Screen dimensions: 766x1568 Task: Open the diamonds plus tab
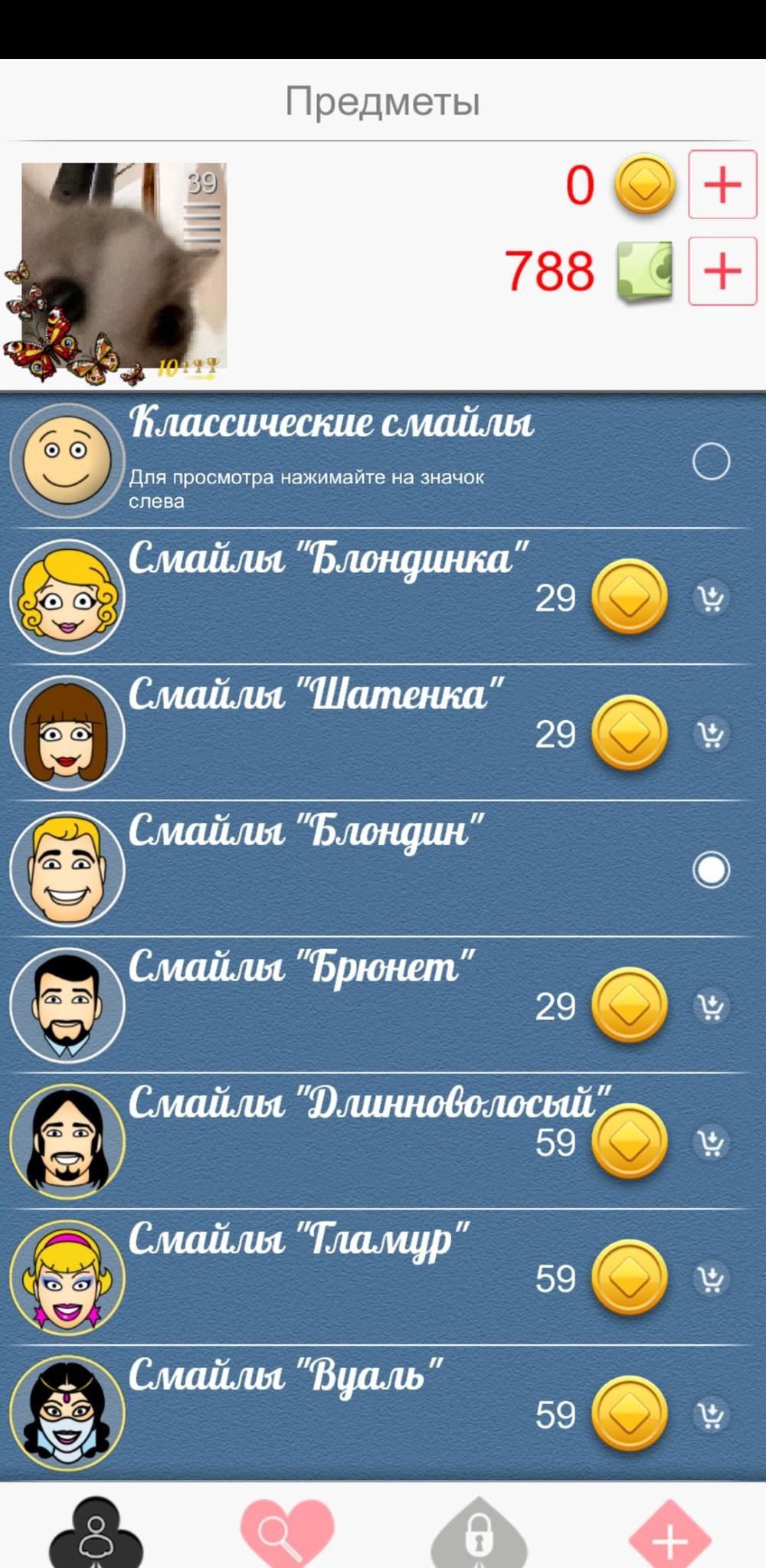point(669,1535)
